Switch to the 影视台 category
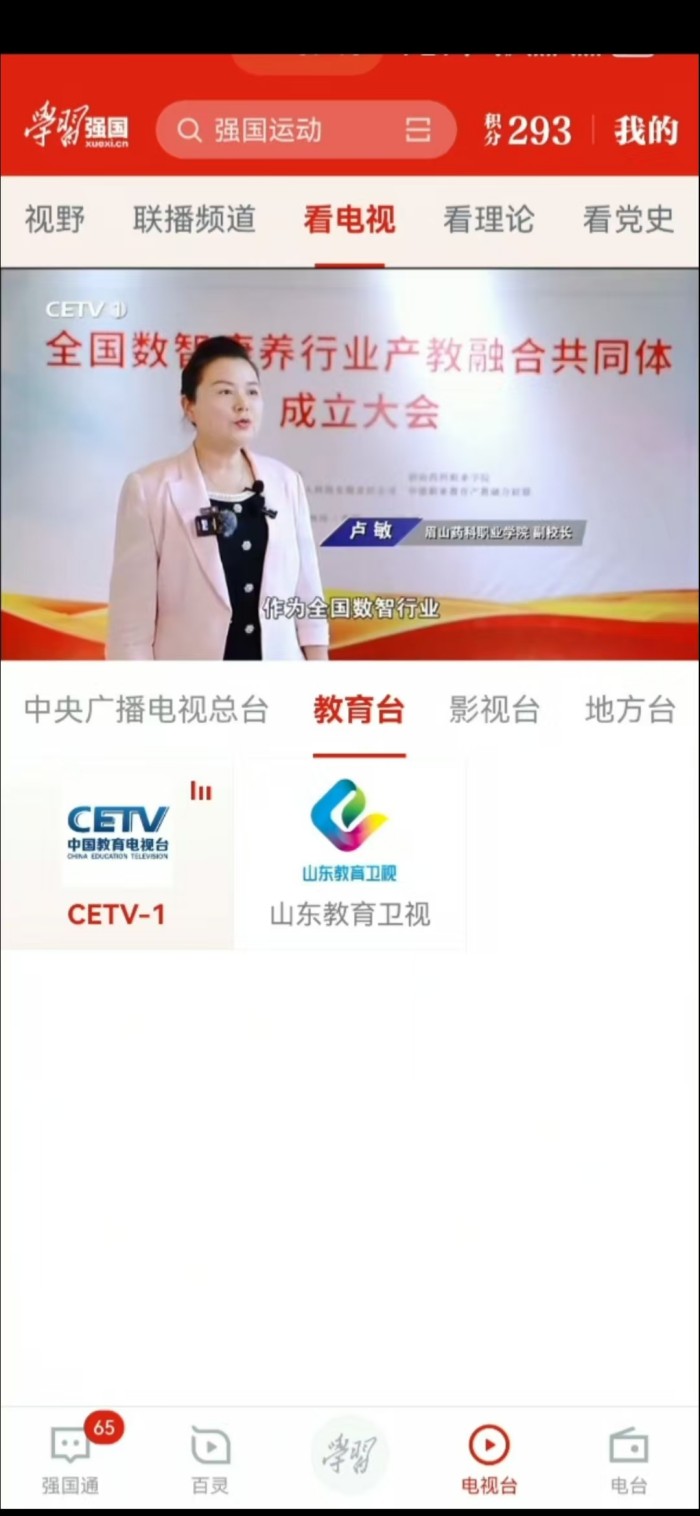700x1516 pixels. click(x=494, y=710)
